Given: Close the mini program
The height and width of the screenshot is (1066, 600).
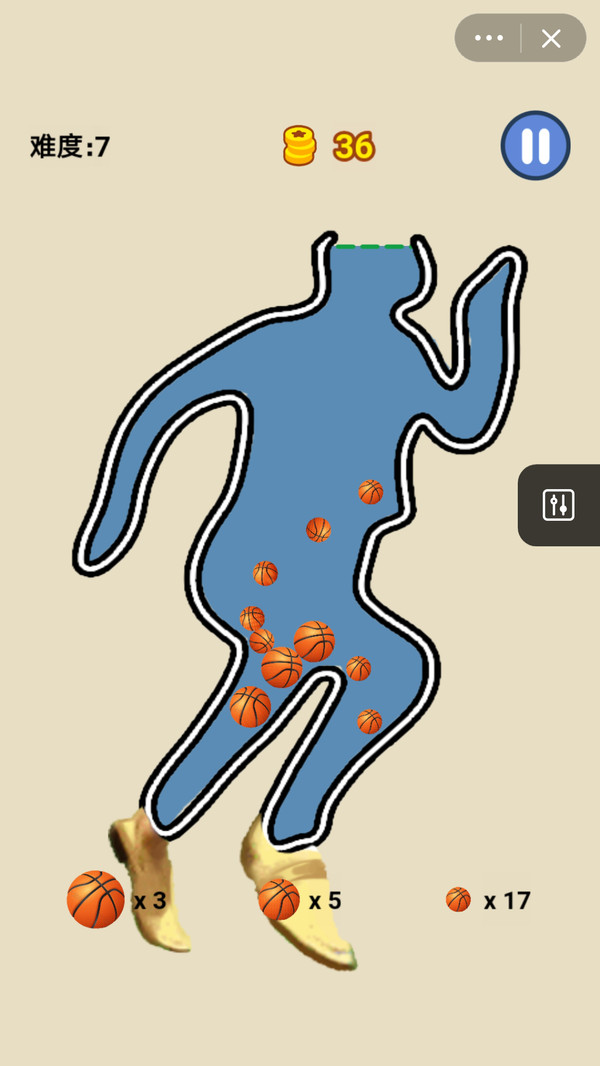Looking at the screenshot, I should pyautogui.click(x=551, y=38).
